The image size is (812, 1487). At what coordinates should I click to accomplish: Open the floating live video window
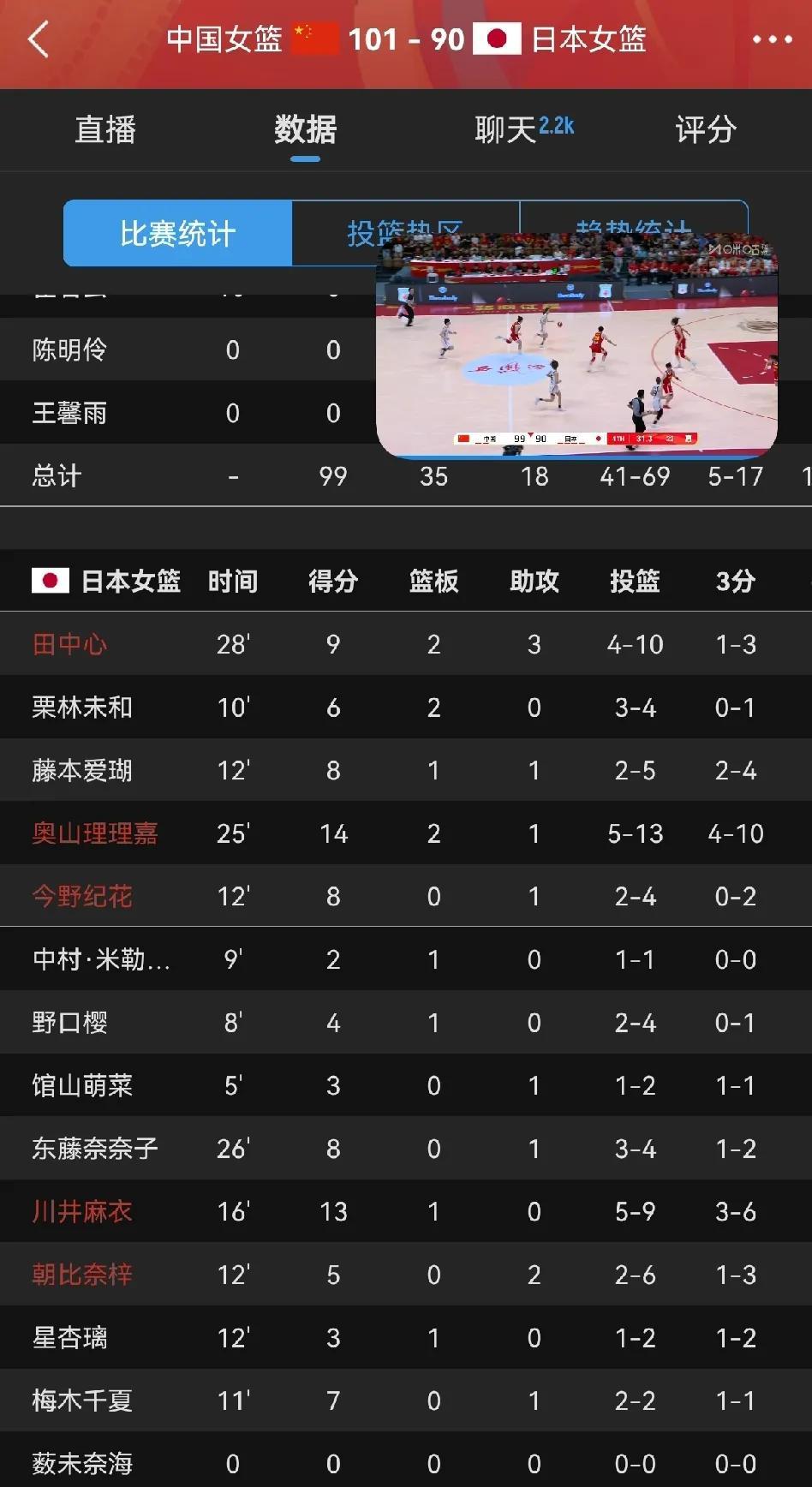576,344
